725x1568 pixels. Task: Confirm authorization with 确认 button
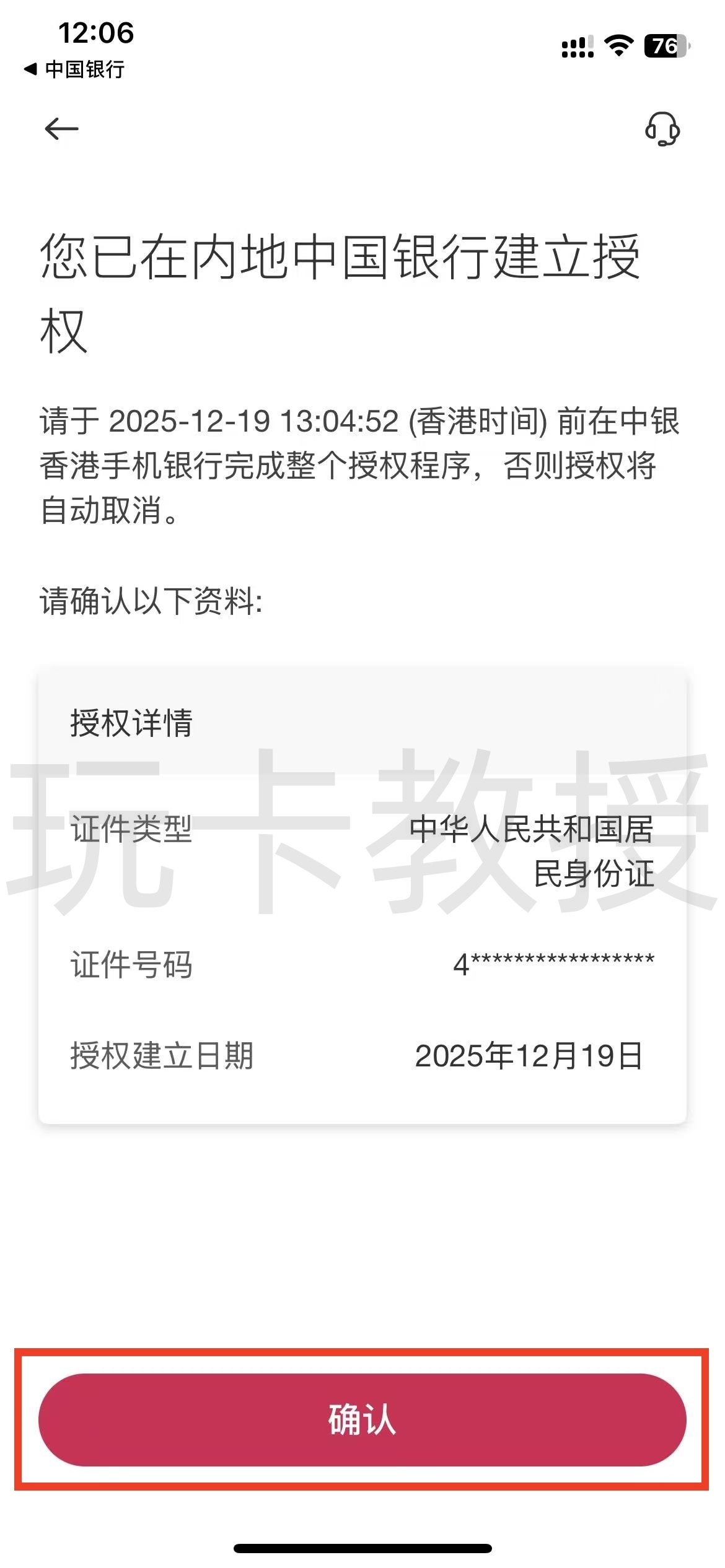coord(362,1419)
